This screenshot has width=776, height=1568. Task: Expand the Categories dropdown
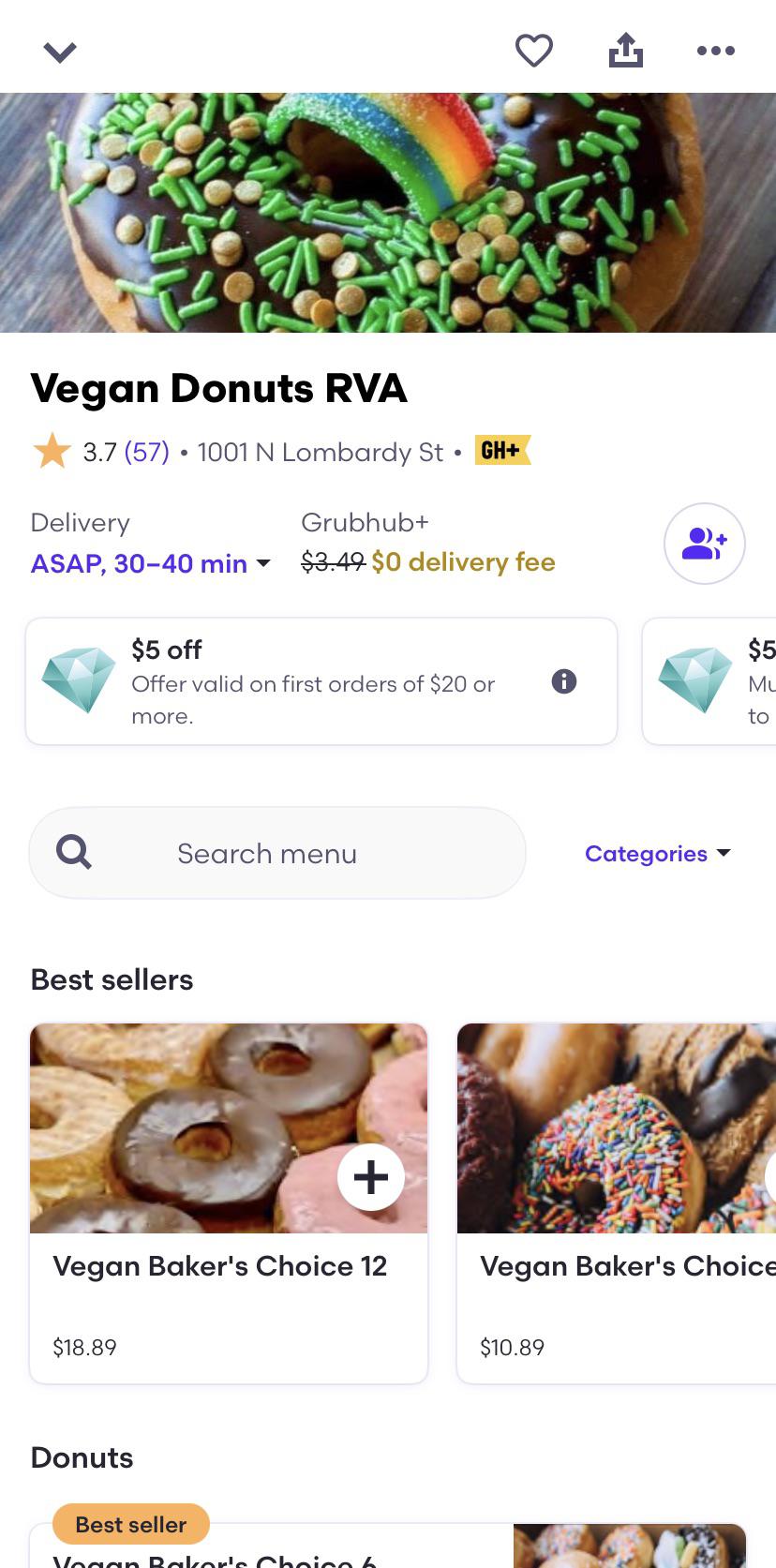(657, 854)
